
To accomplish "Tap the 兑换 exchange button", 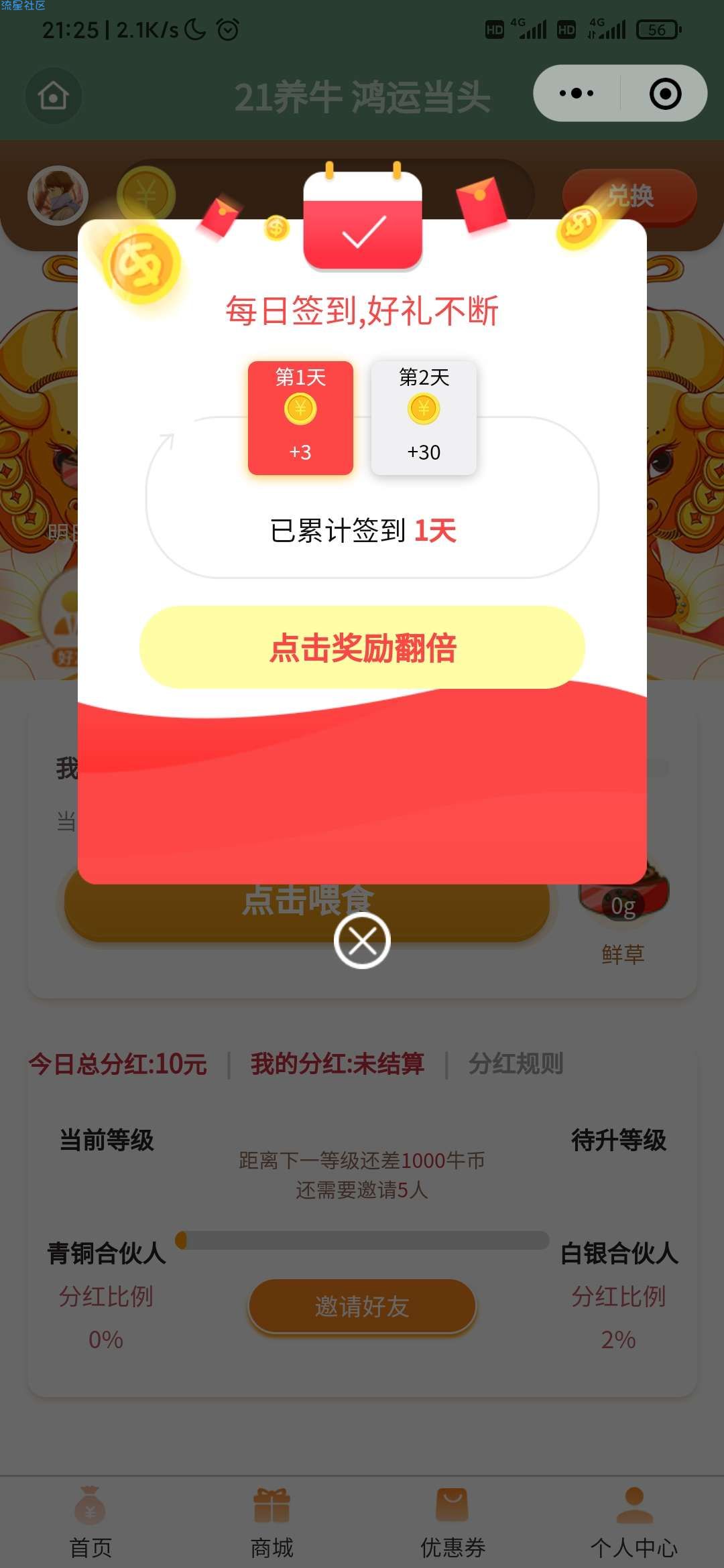I will coord(629,196).
